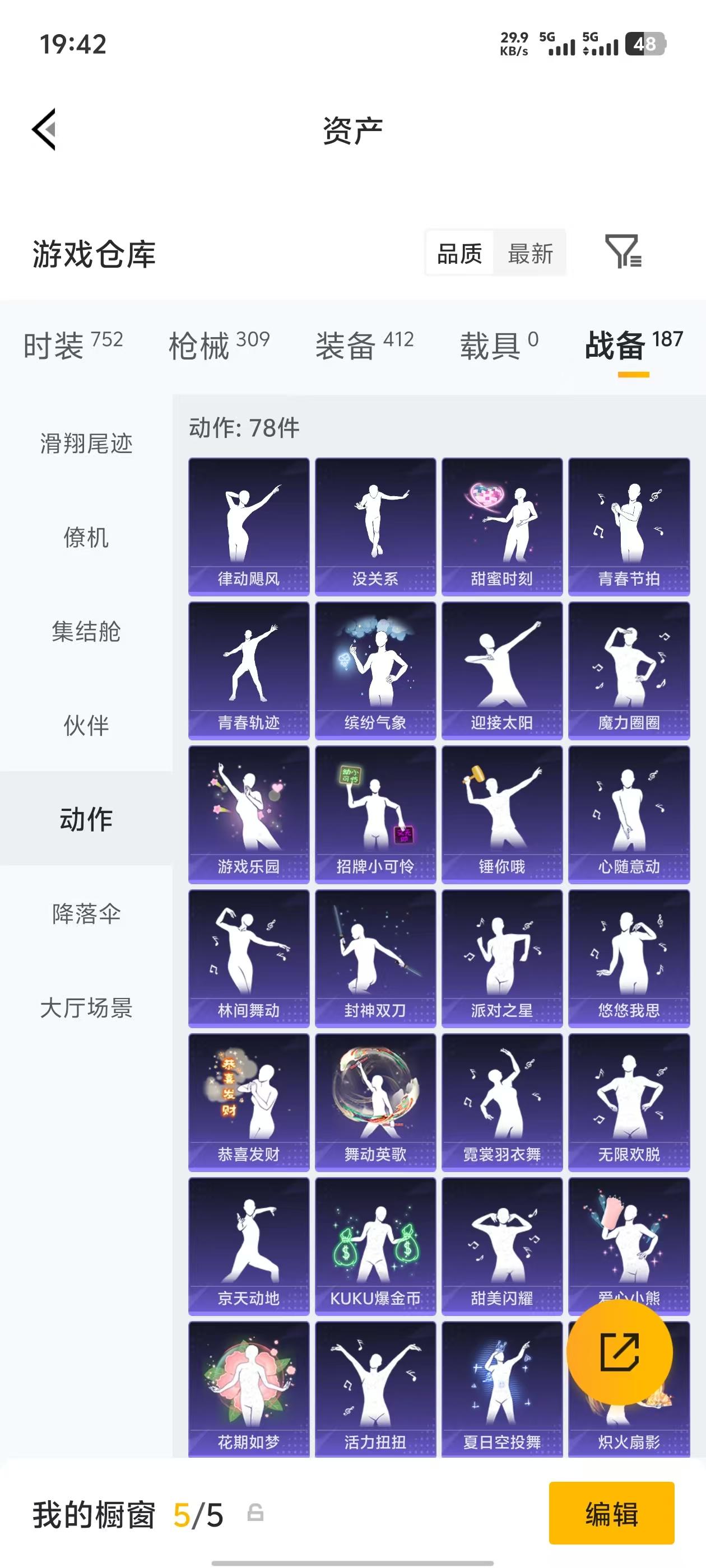Tap the back arrow at the top left
706x1568 pixels.
[x=46, y=130]
